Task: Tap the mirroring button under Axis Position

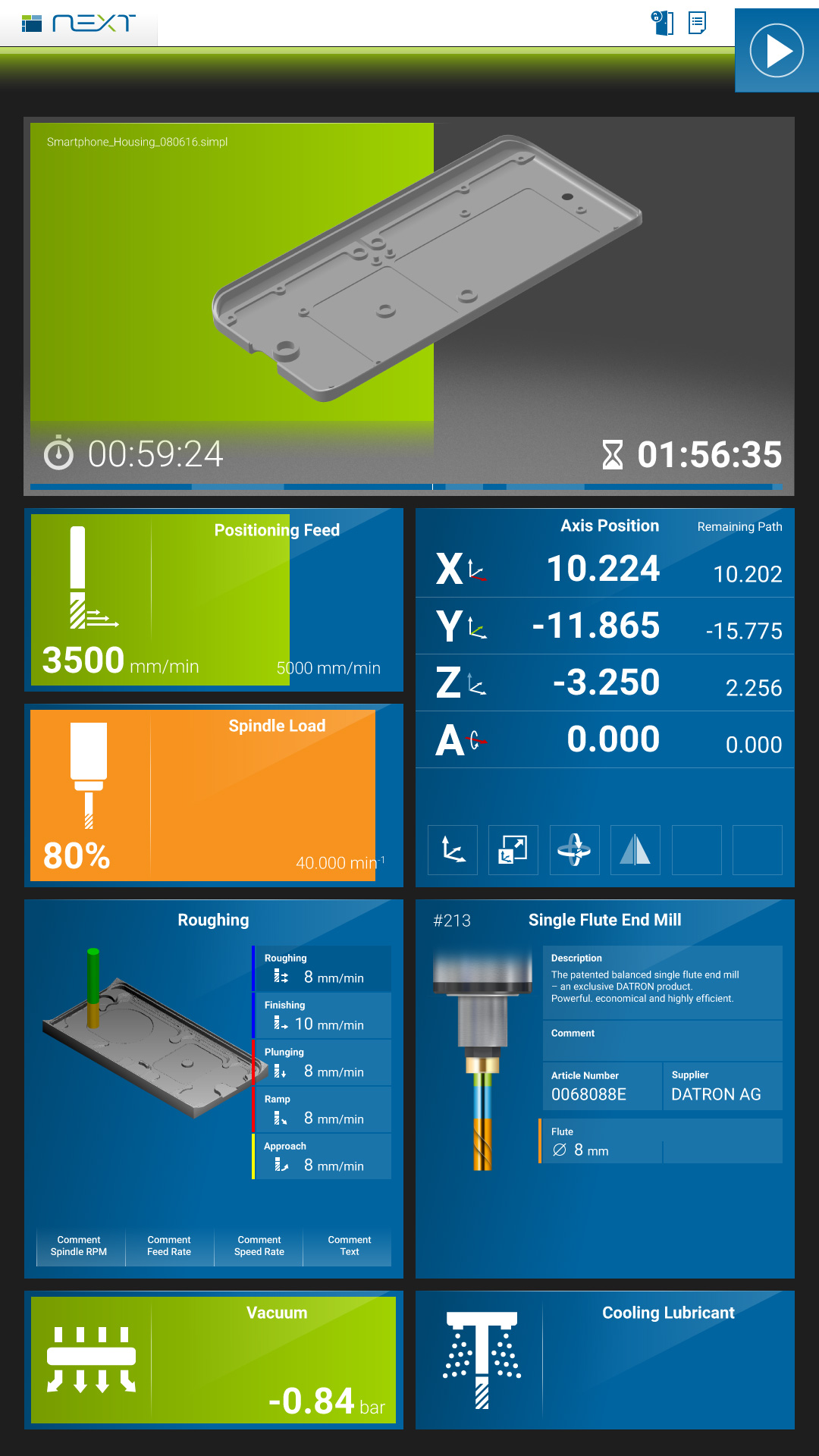Action: pos(635,850)
